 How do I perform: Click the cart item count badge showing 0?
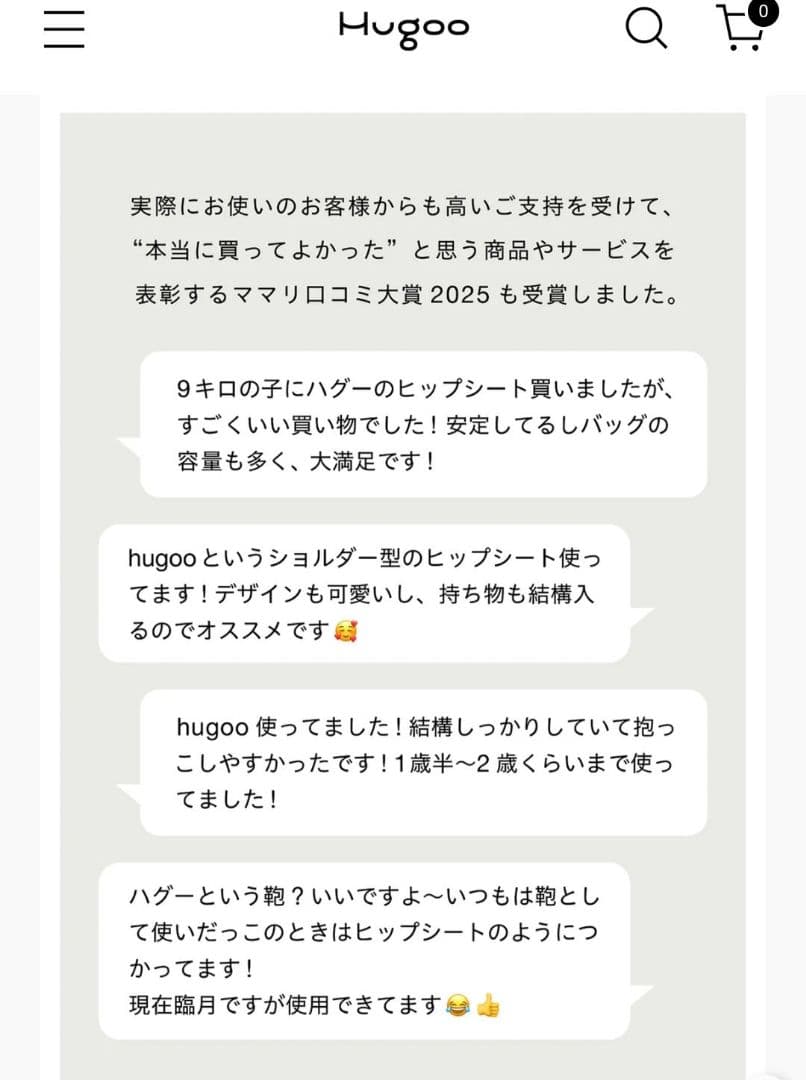tap(765, 11)
